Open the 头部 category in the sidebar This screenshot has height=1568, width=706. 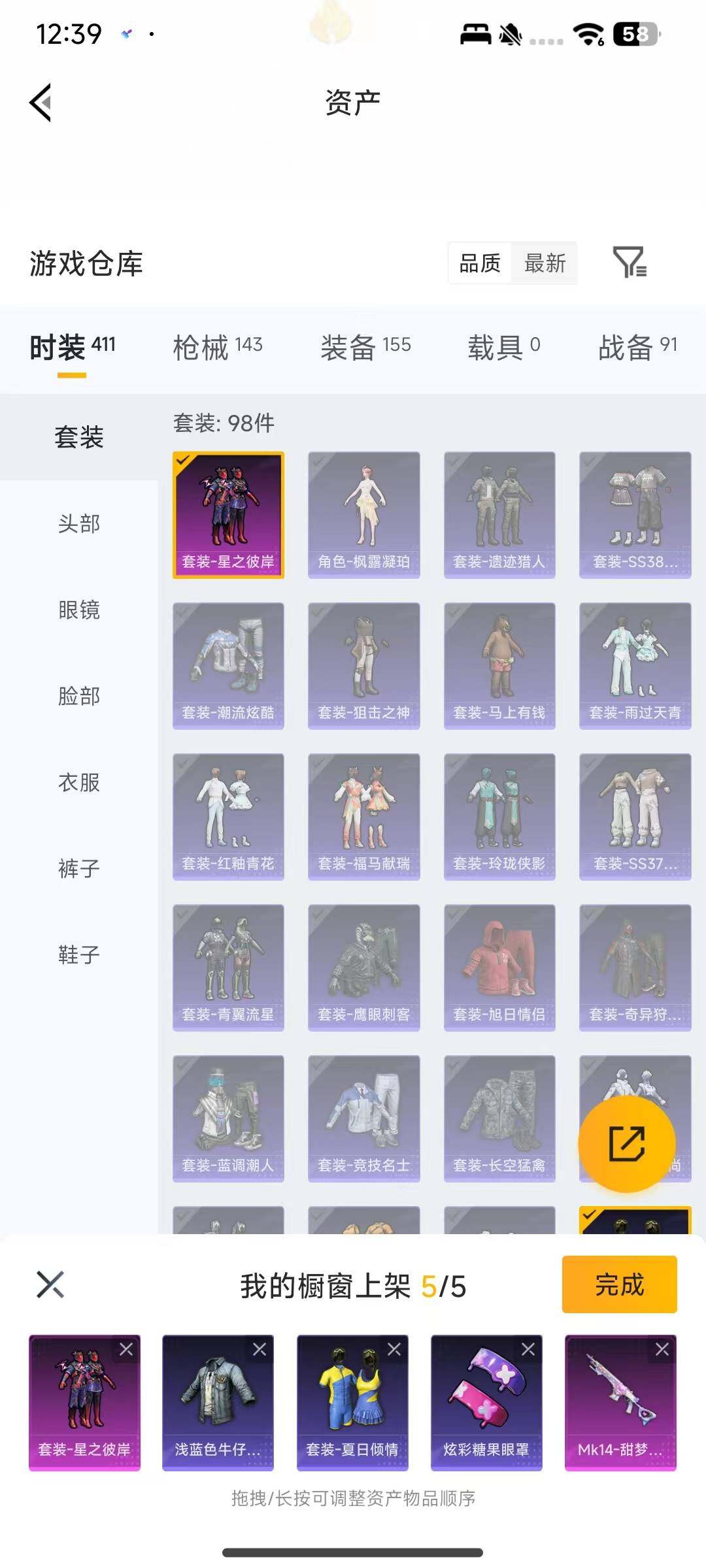(78, 524)
